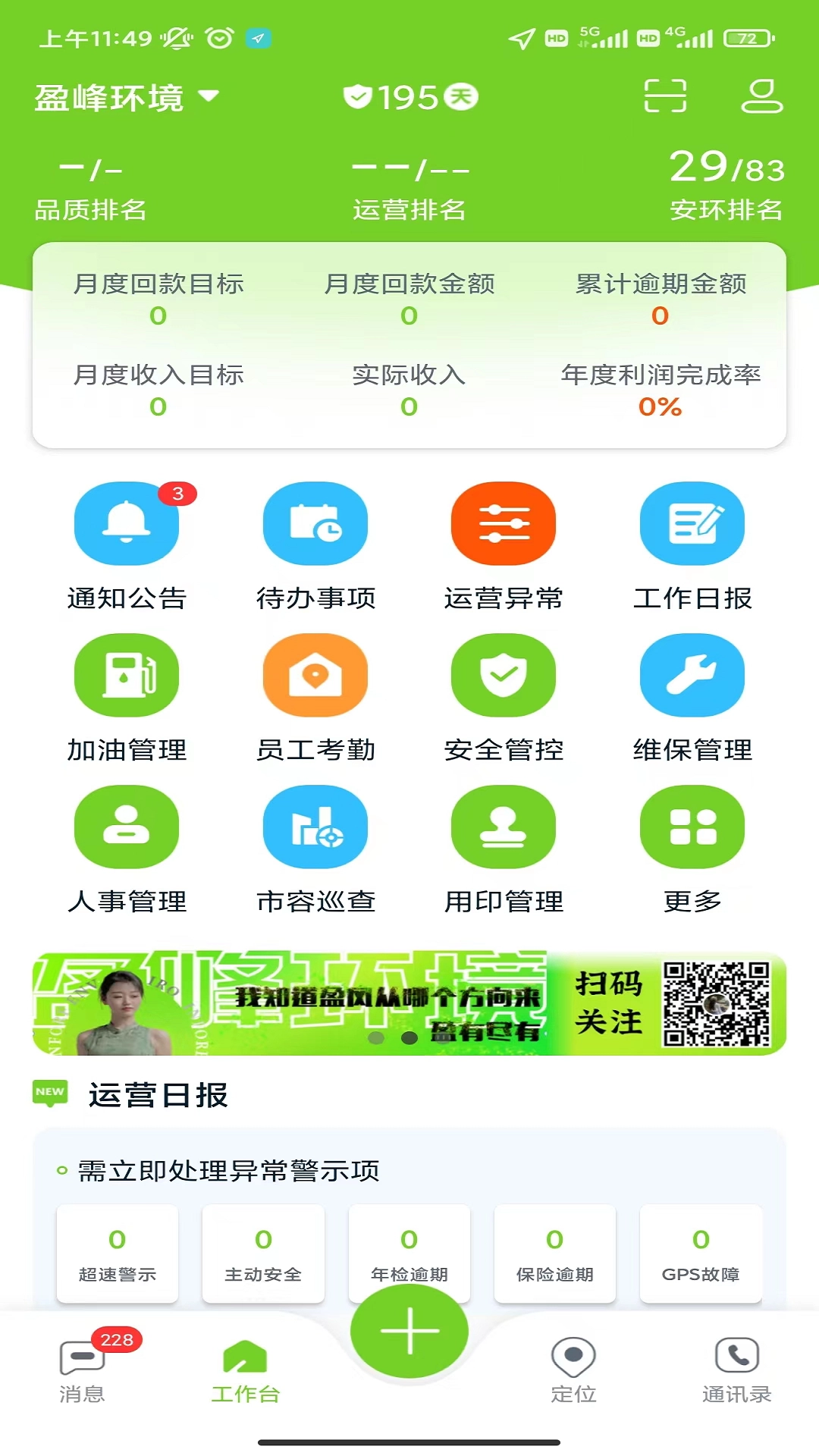
Task: Open 用印管理 seal management
Action: (504, 827)
